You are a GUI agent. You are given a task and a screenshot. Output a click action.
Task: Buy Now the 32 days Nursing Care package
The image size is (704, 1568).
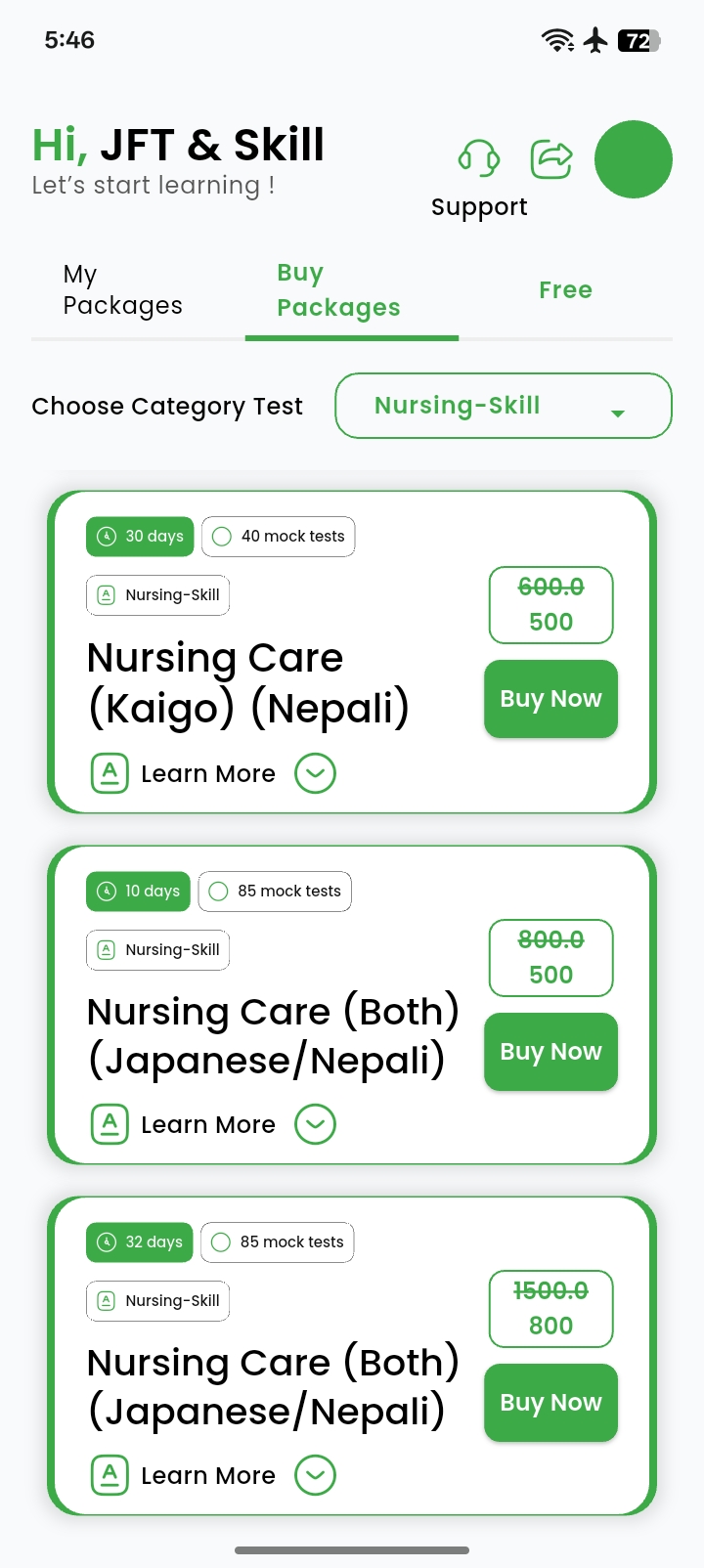(550, 1403)
